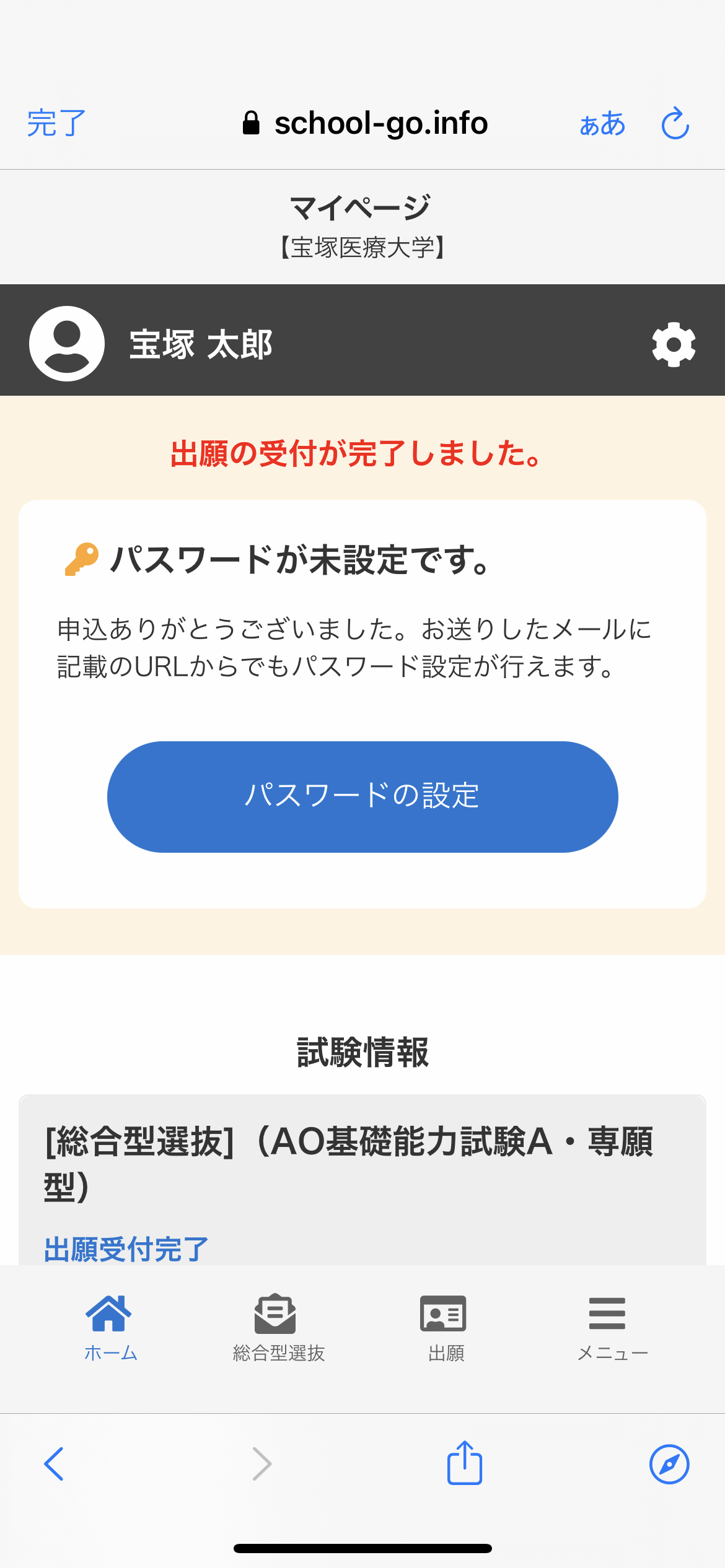Share this page
Viewport: 725px width, 1568px height.
[465, 1463]
